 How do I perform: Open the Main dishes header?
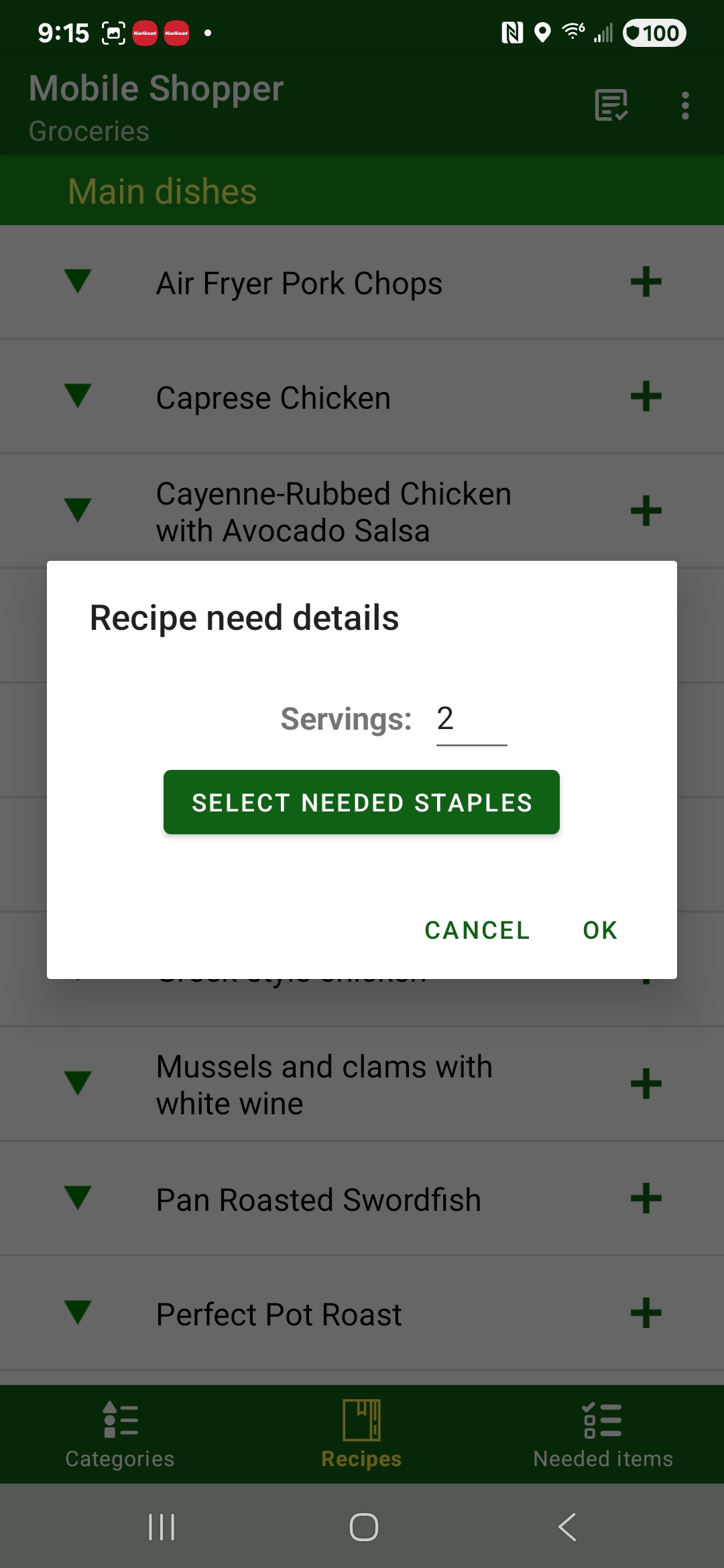[x=161, y=190]
